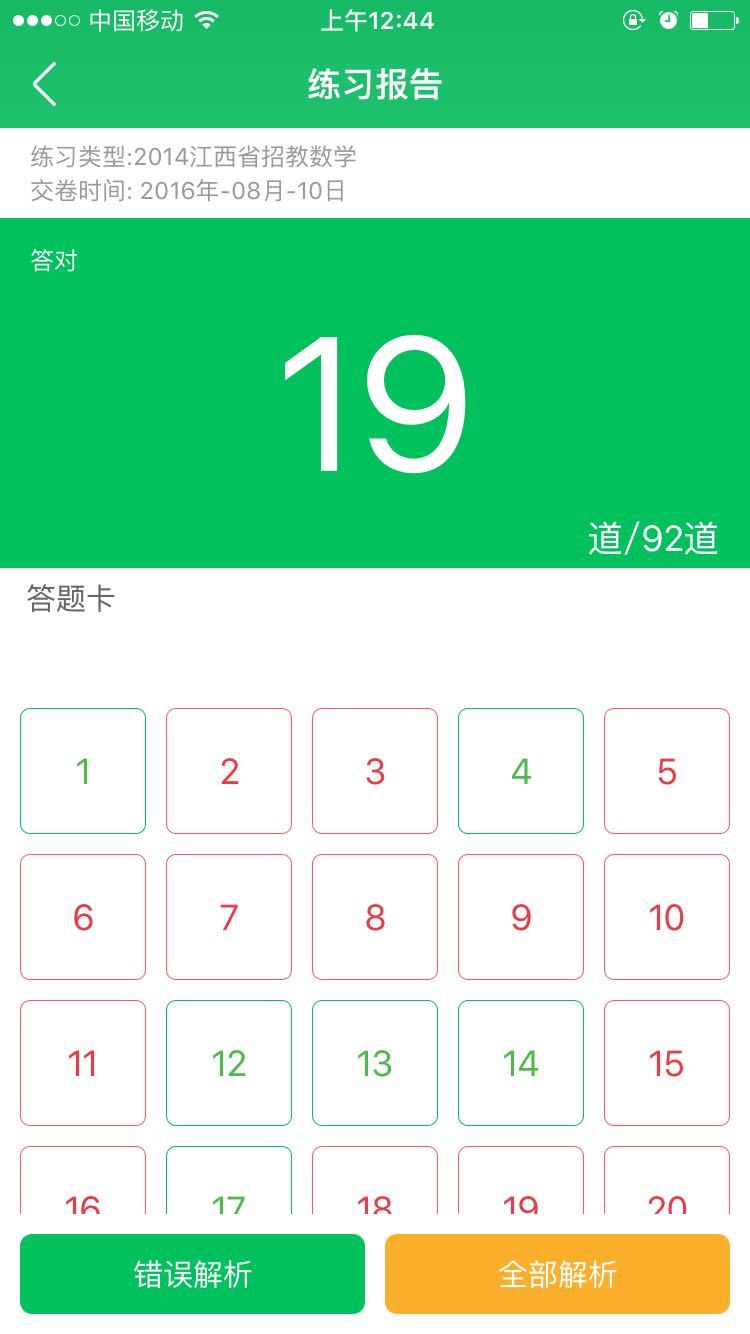Go back from the practice report
750x1334 pixels.
click(x=45, y=84)
